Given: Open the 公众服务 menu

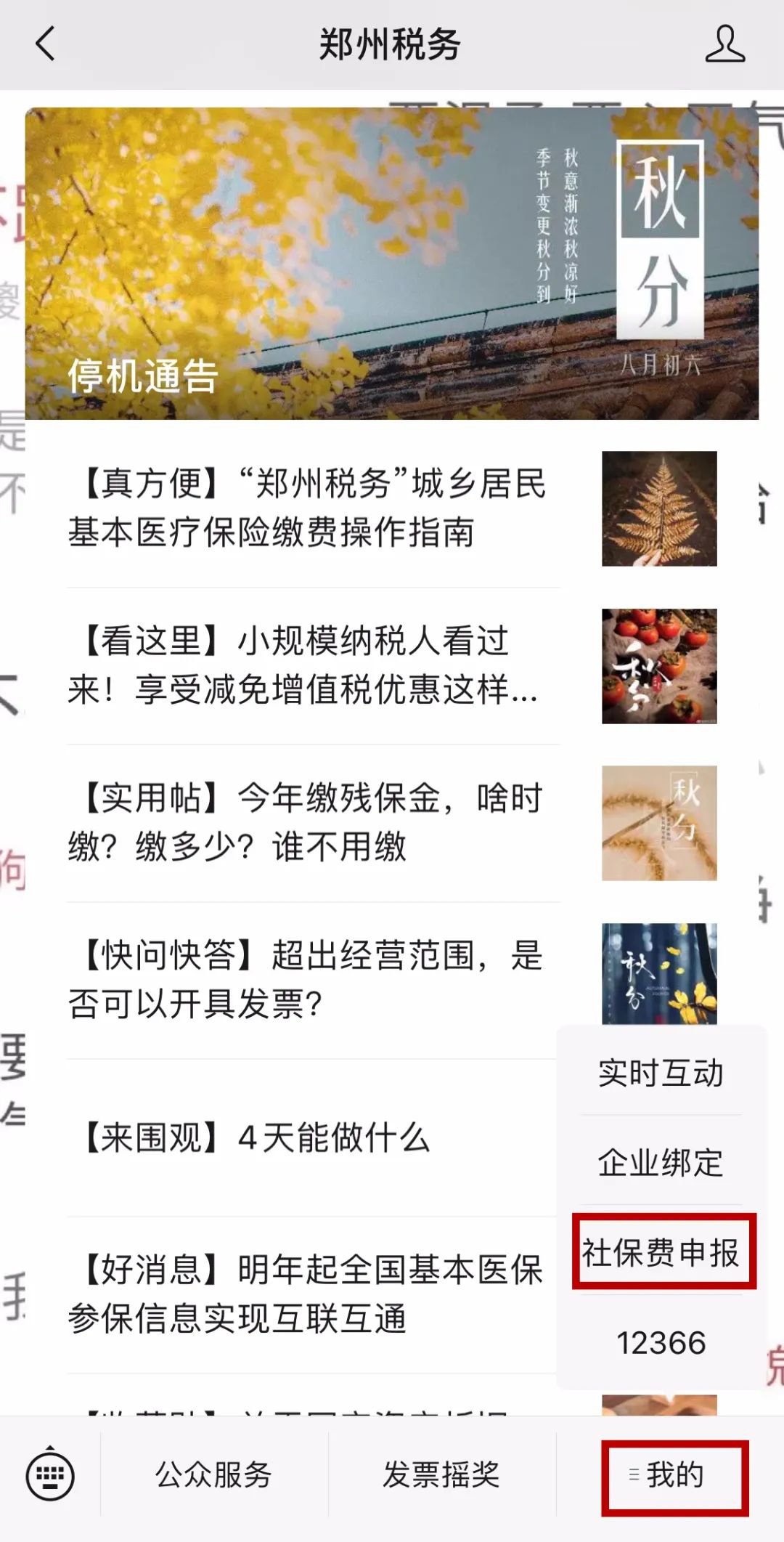Looking at the screenshot, I should [214, 1474].
